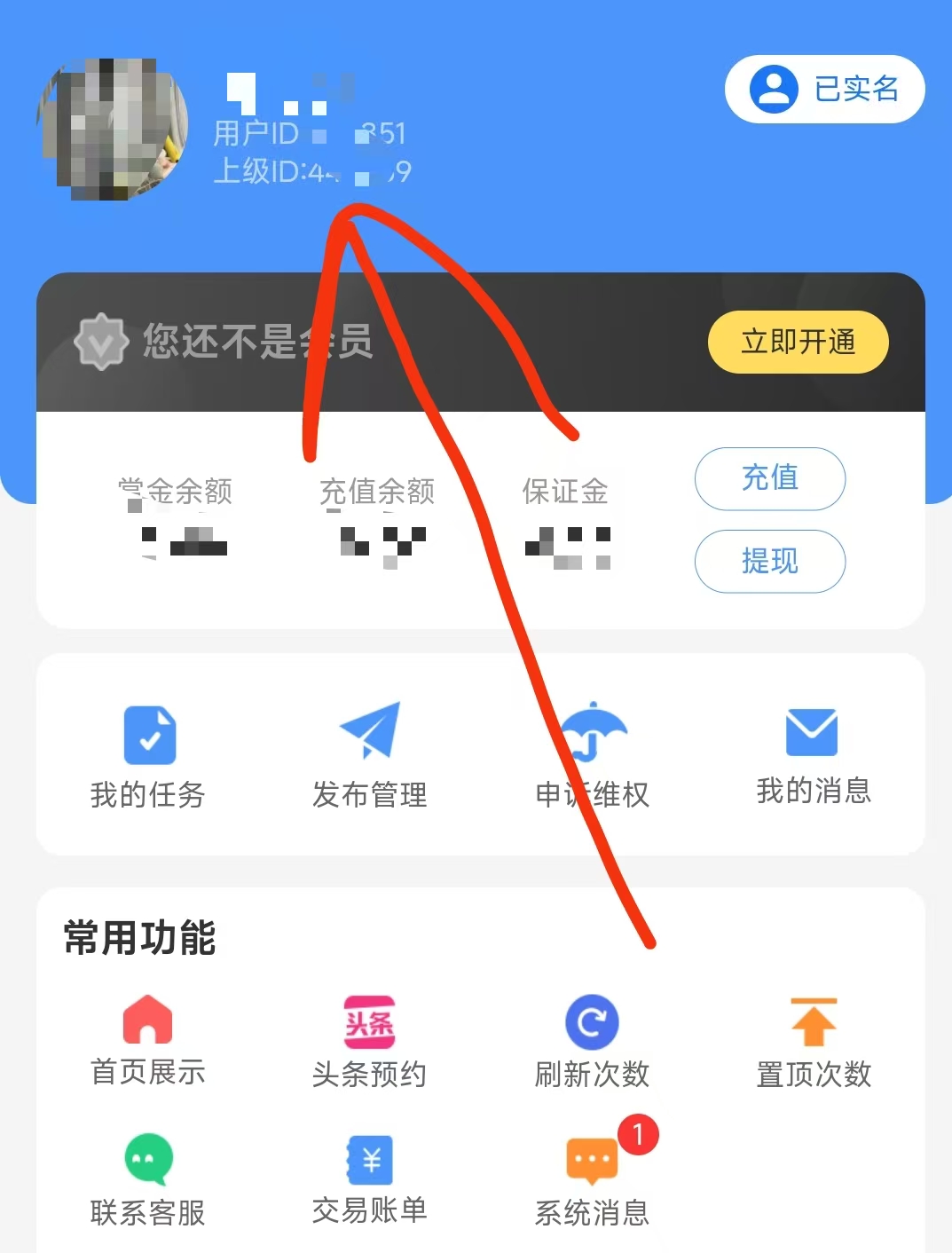The width and height of the screenshot is (952, 1253).
Task: Open 刷新次数
Action: 592,1040
